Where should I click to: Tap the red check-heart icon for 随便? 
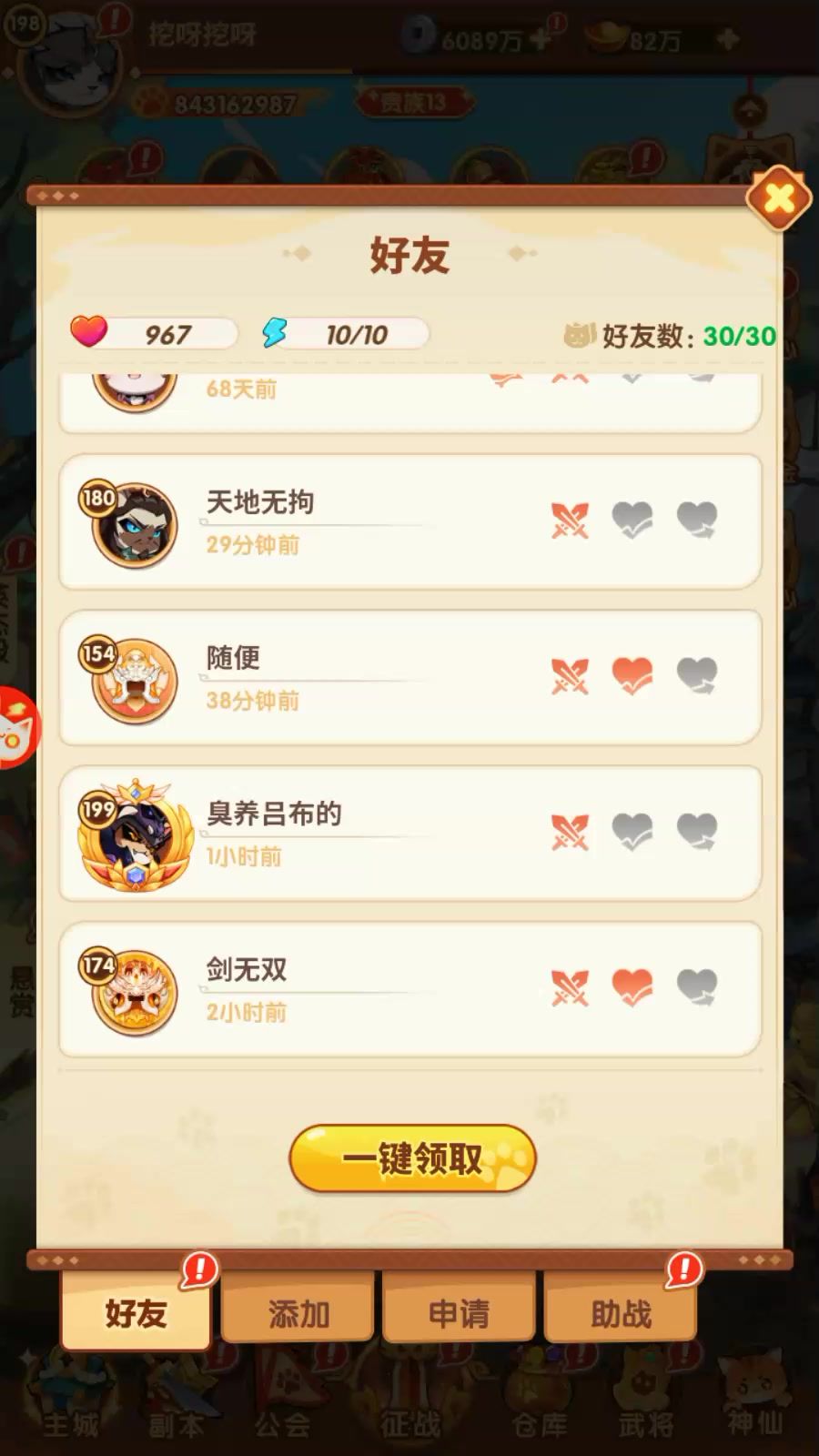[x=632, y=676]
